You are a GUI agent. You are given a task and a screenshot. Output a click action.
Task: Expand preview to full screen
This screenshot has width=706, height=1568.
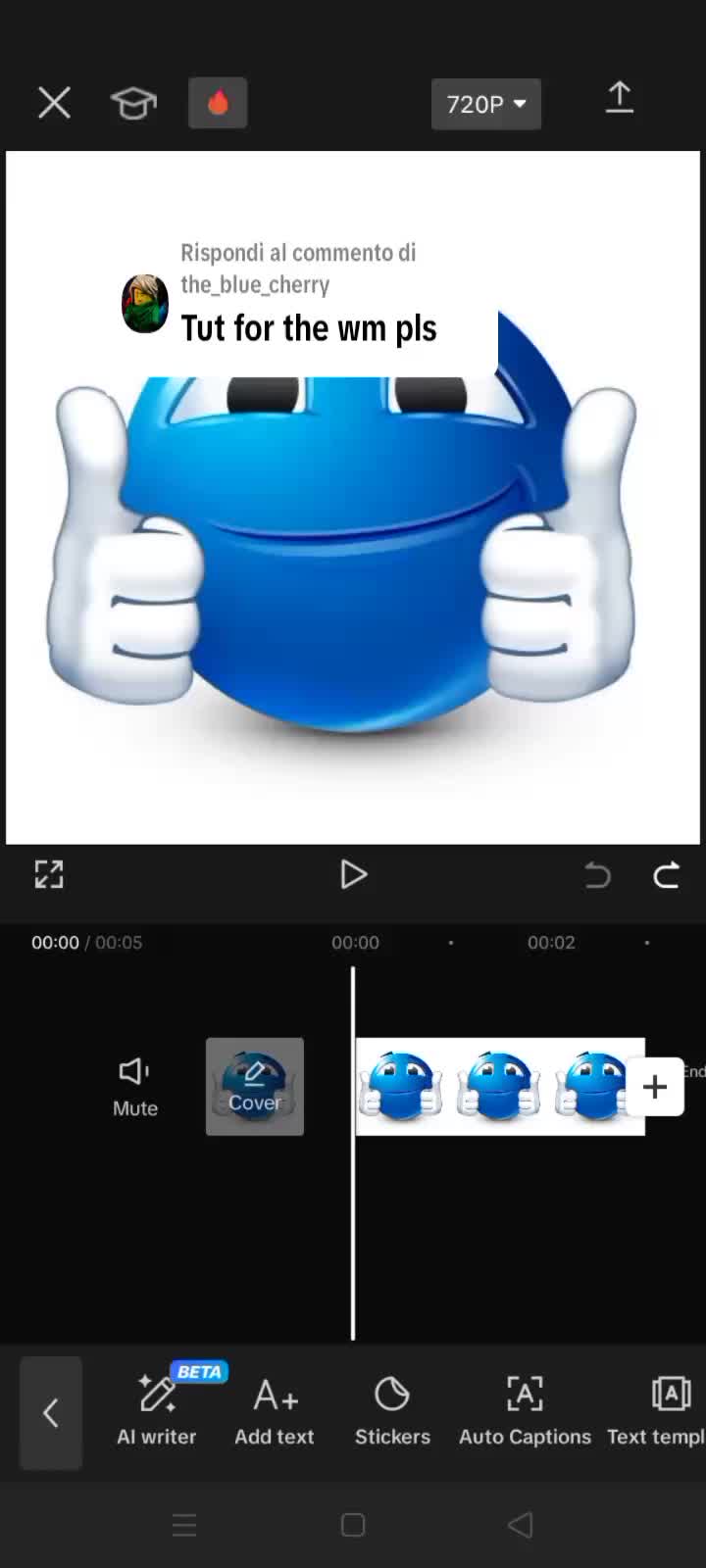[x=49, y=874]
